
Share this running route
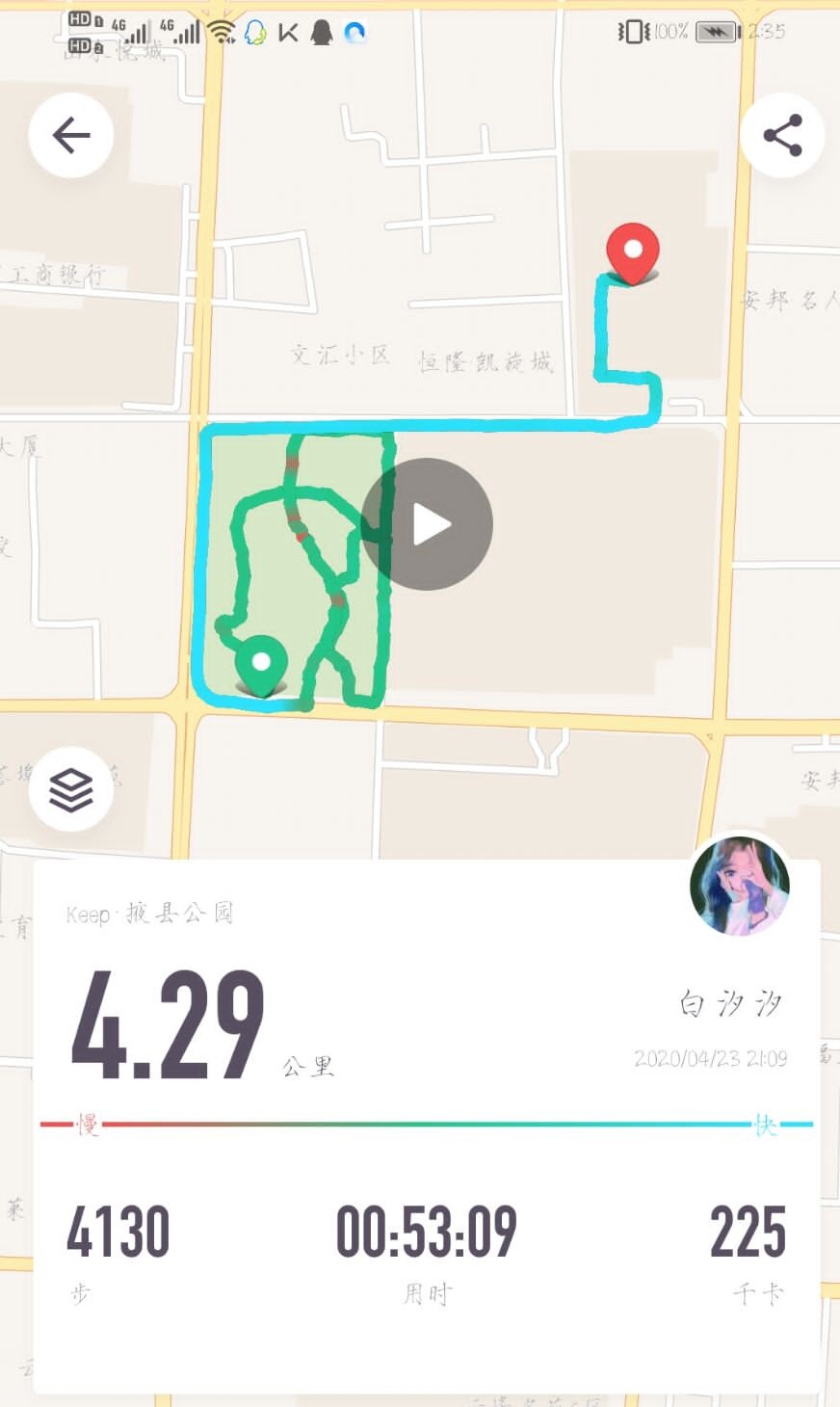point(782,135)
